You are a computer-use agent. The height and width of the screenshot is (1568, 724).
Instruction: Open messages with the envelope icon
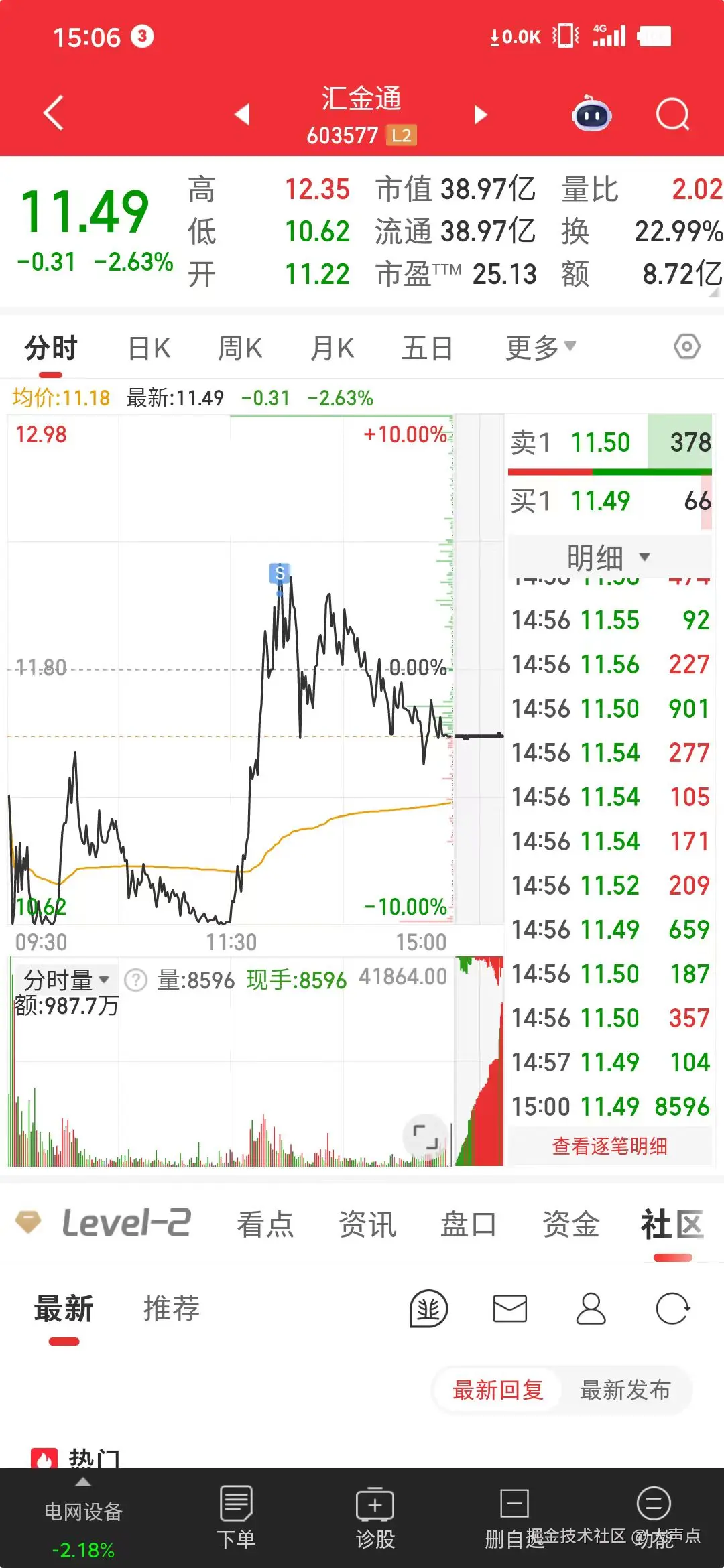pos(509,1309)
